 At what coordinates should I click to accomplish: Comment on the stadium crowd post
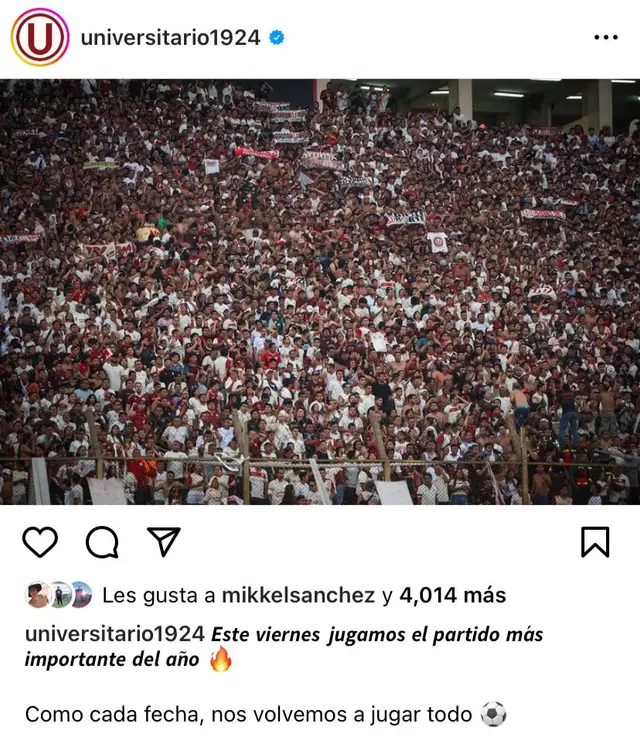(x=102, y=541)
